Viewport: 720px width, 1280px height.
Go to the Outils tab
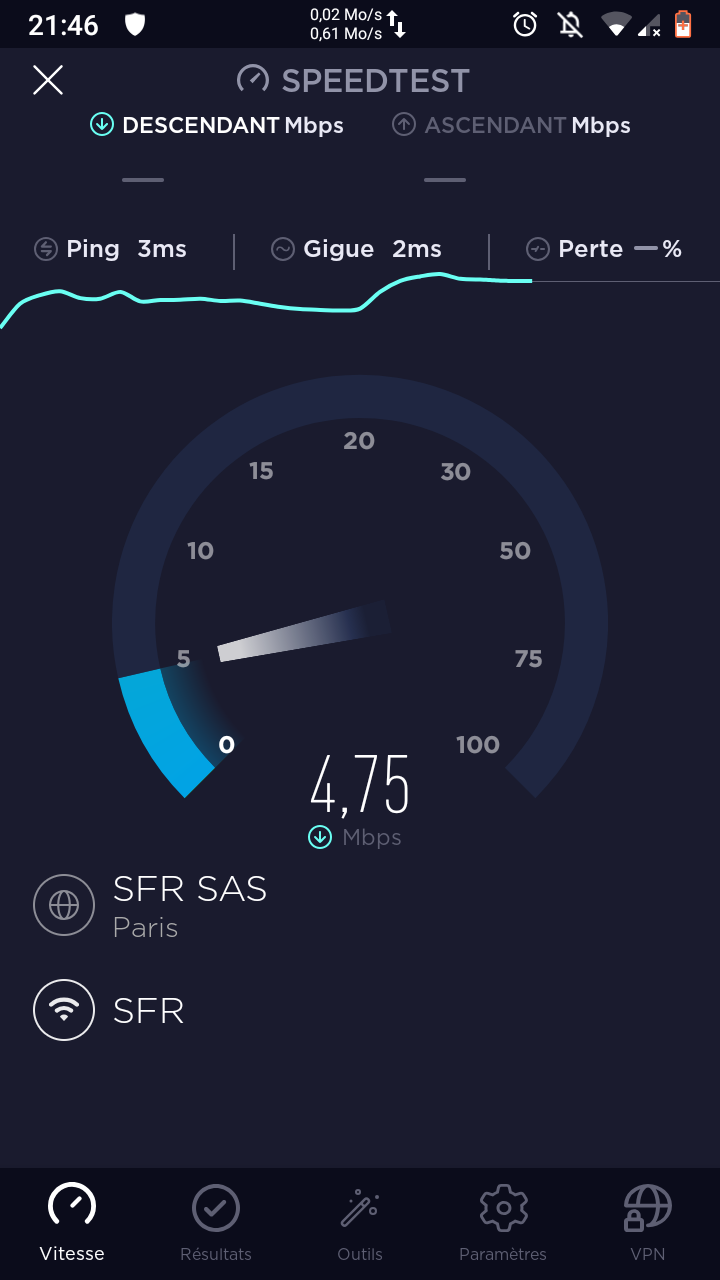tap(360, 1222)
